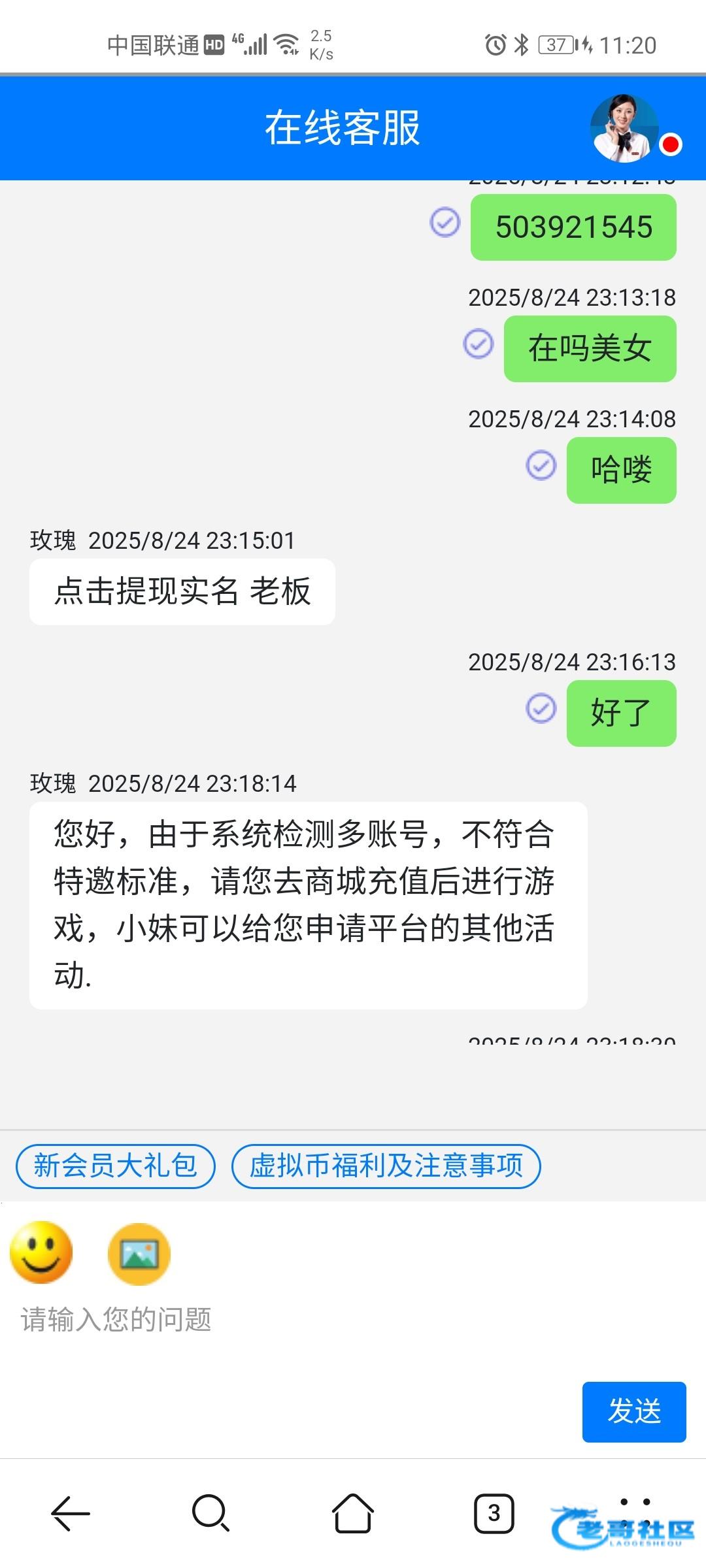This screenshot has width=706, height=1568.
Task: Send the message with 发送 button
Action: coord(633,1411)
